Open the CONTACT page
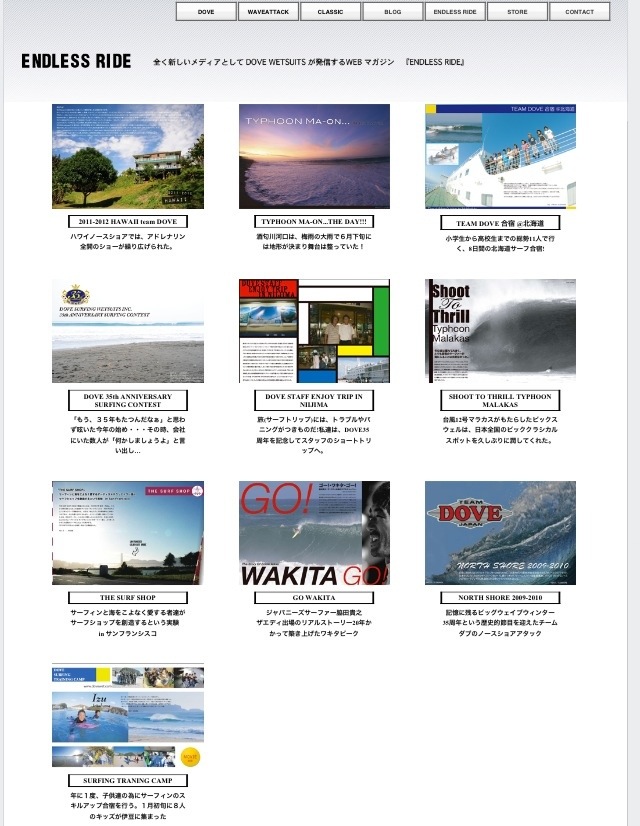The height and width of the screenshot is (826, 640). pos(579,12)
